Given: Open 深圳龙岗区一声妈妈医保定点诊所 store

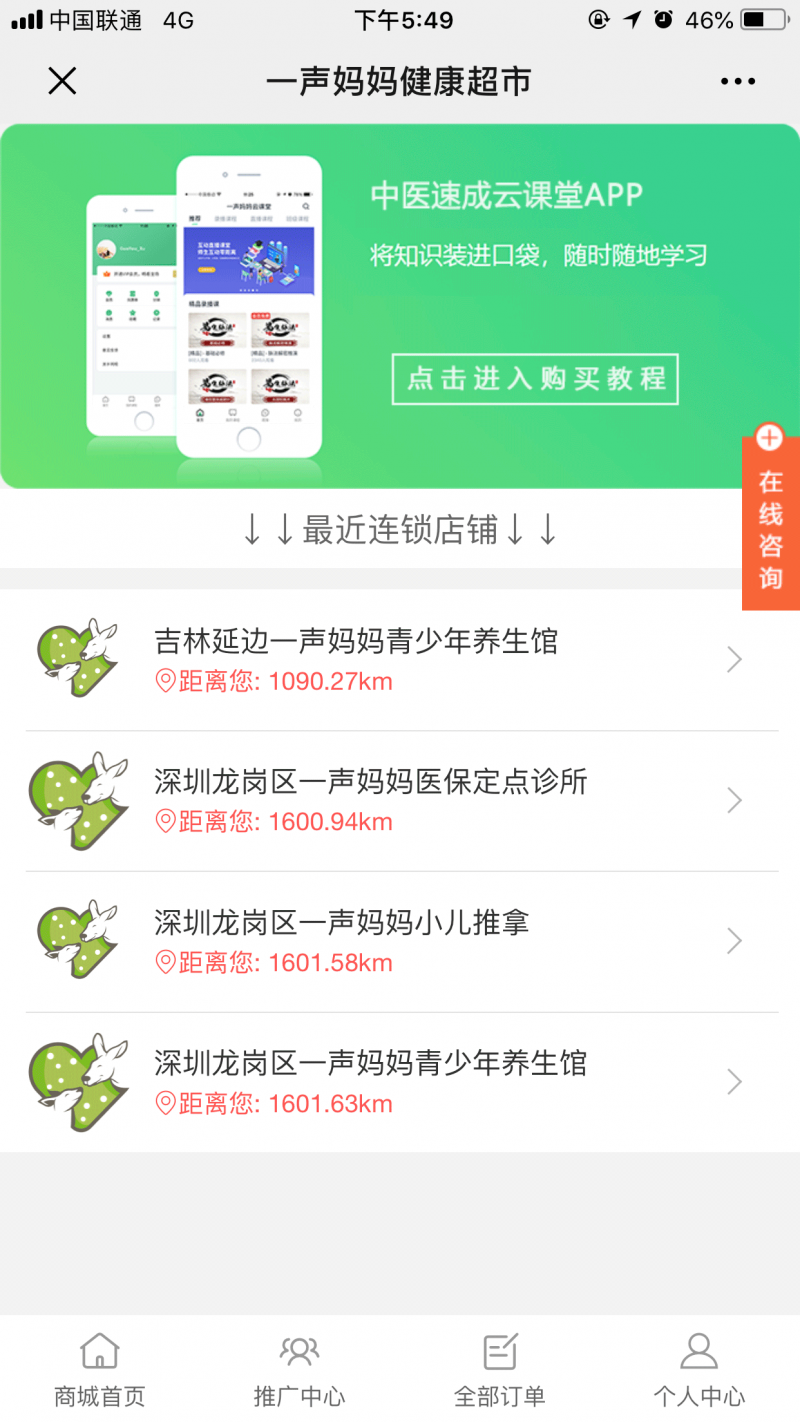Looking at the screenshot, I should 400,800.
